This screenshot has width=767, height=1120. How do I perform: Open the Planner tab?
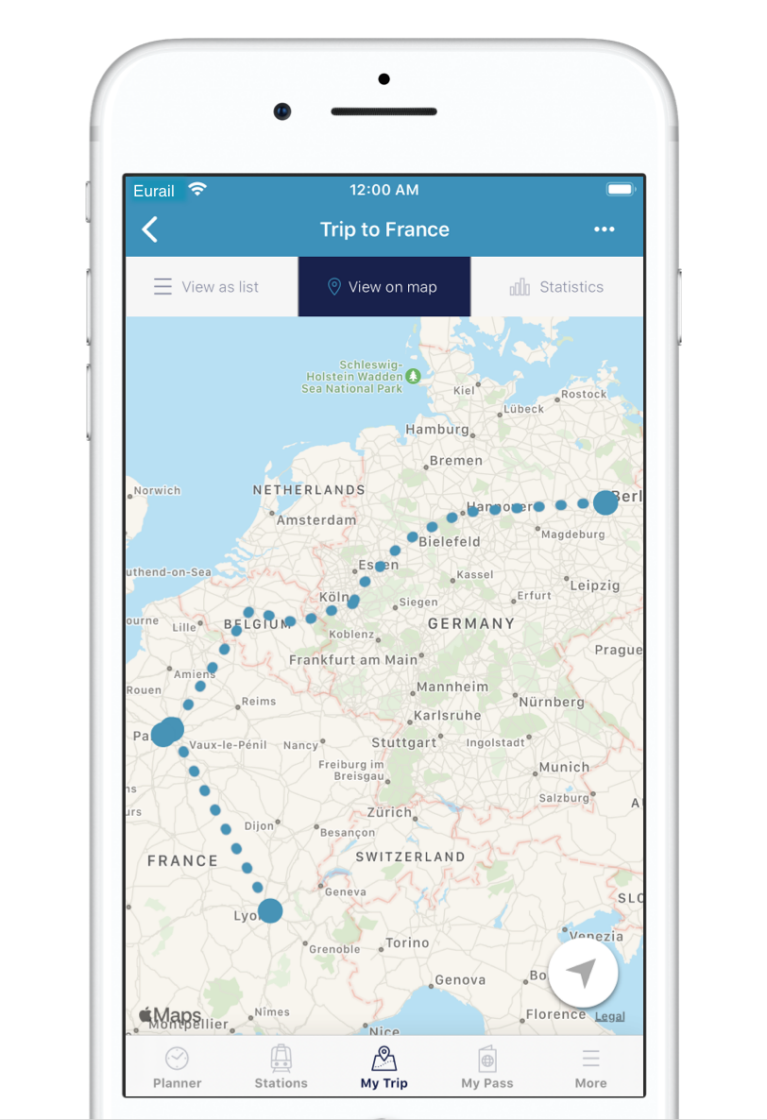tap(177, 1067)
